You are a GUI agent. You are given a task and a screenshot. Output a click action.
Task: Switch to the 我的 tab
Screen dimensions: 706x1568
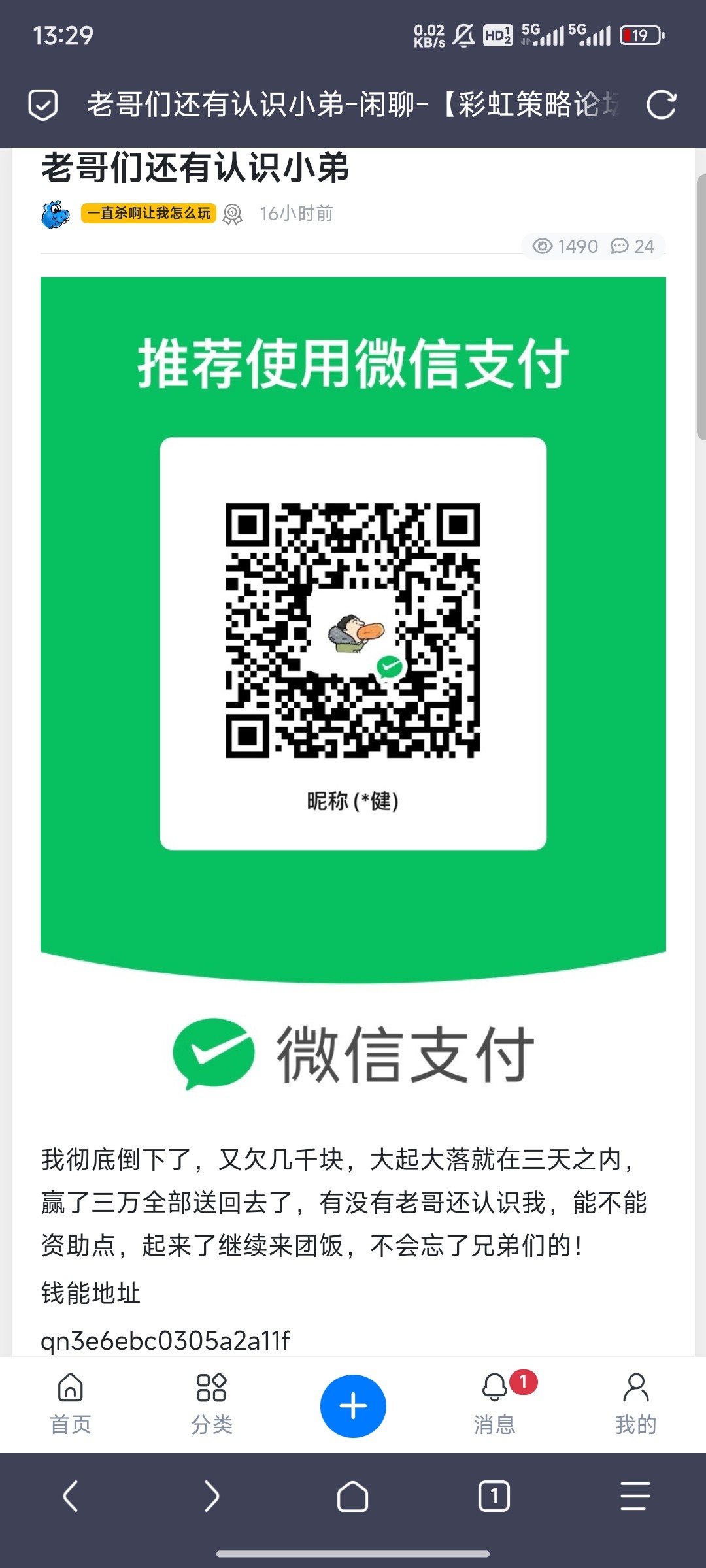coord(635,1403)
